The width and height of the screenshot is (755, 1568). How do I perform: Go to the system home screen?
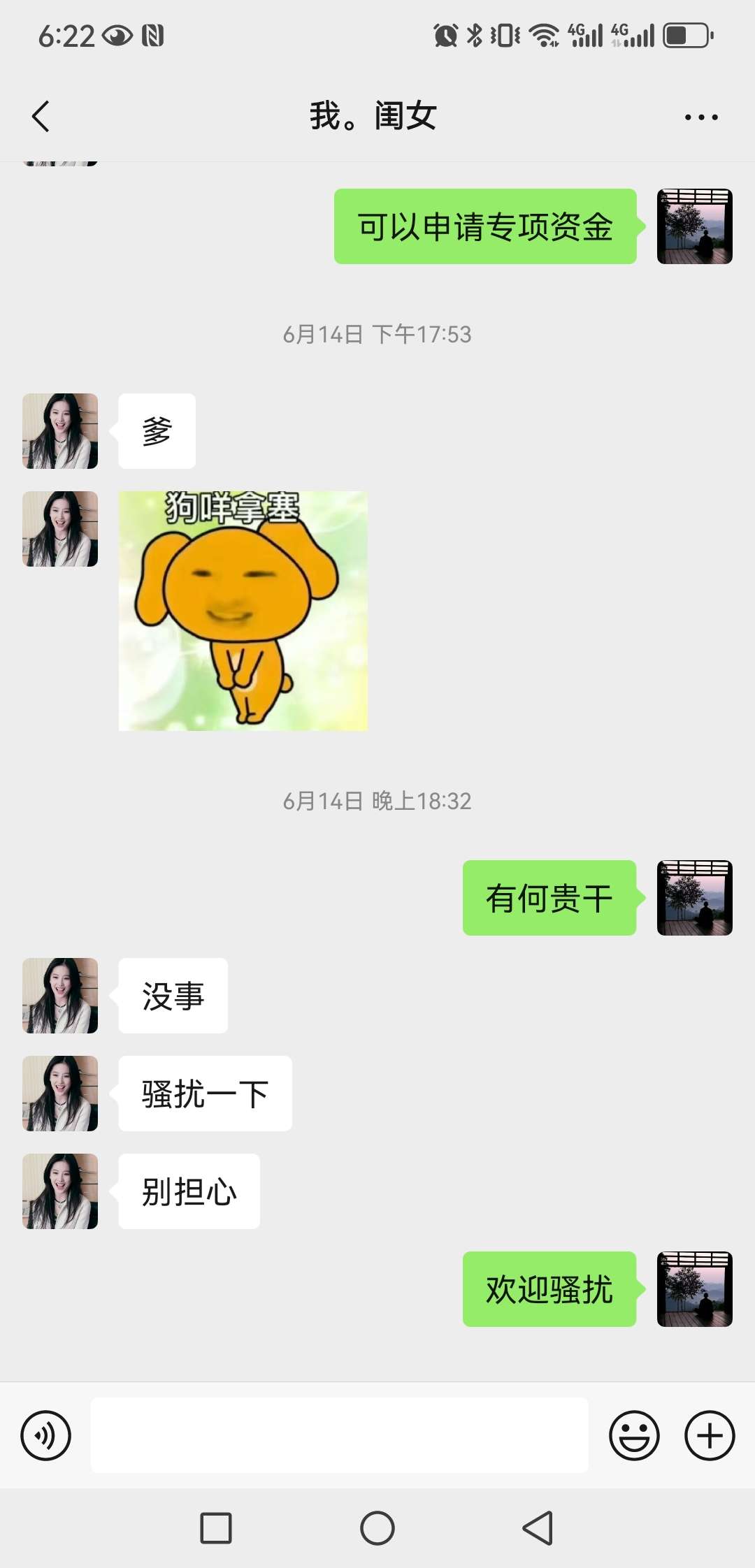tap(377, 1528)
